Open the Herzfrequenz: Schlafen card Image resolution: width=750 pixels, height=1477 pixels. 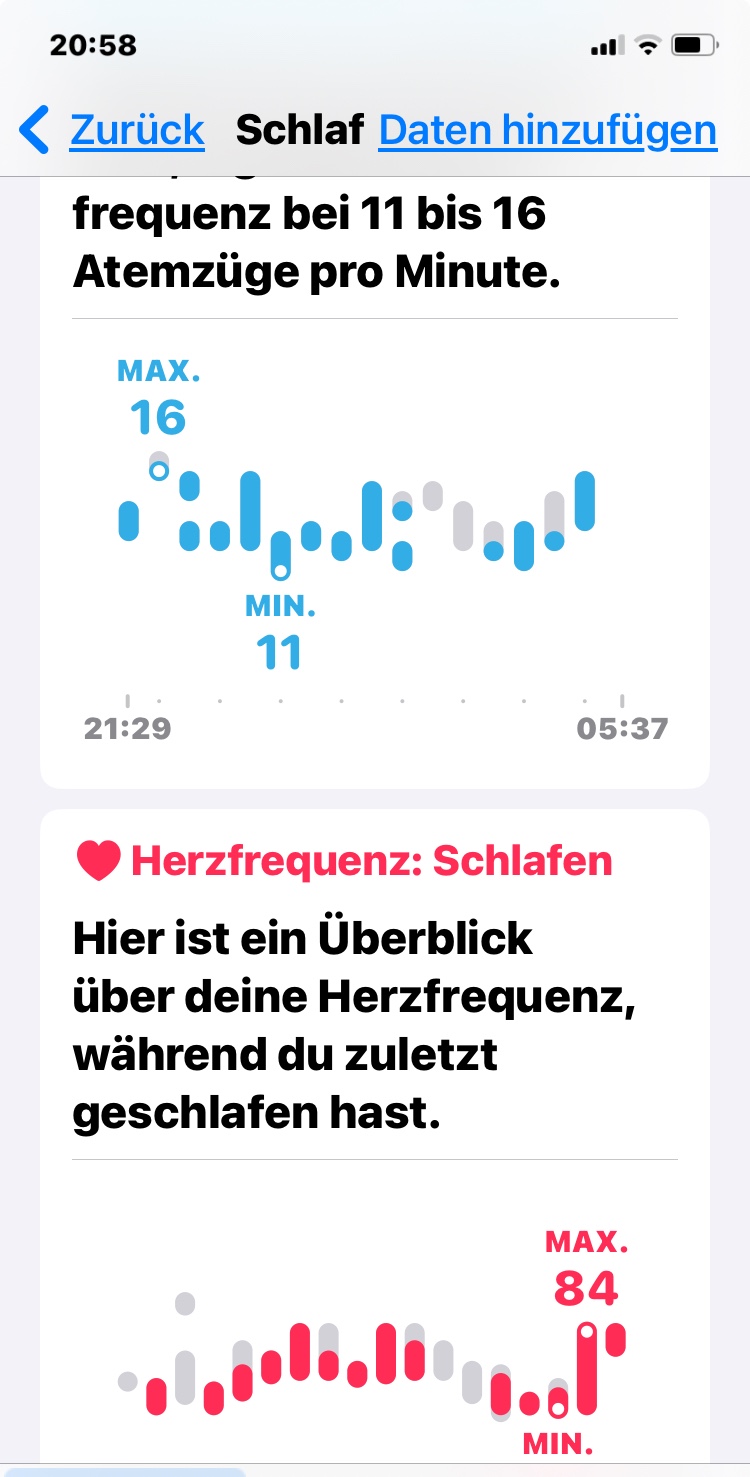pos(371,861)
